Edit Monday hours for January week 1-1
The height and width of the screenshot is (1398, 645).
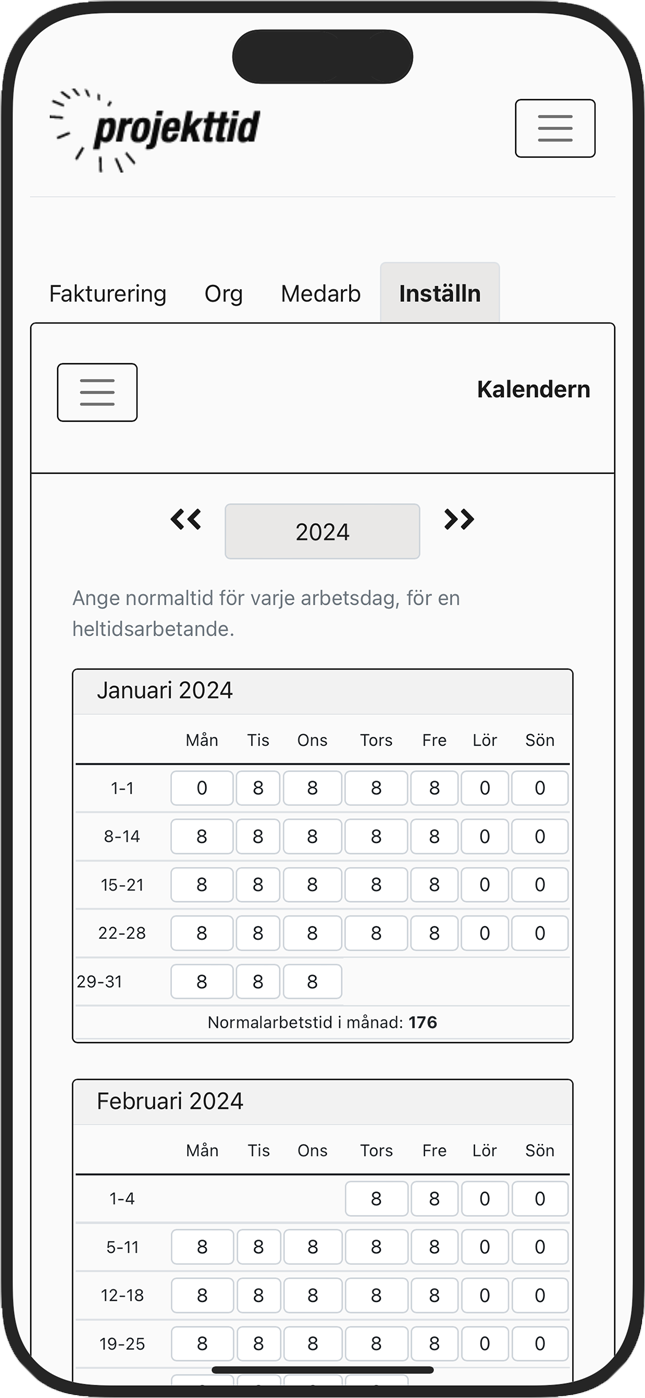(x=202, y=788)
